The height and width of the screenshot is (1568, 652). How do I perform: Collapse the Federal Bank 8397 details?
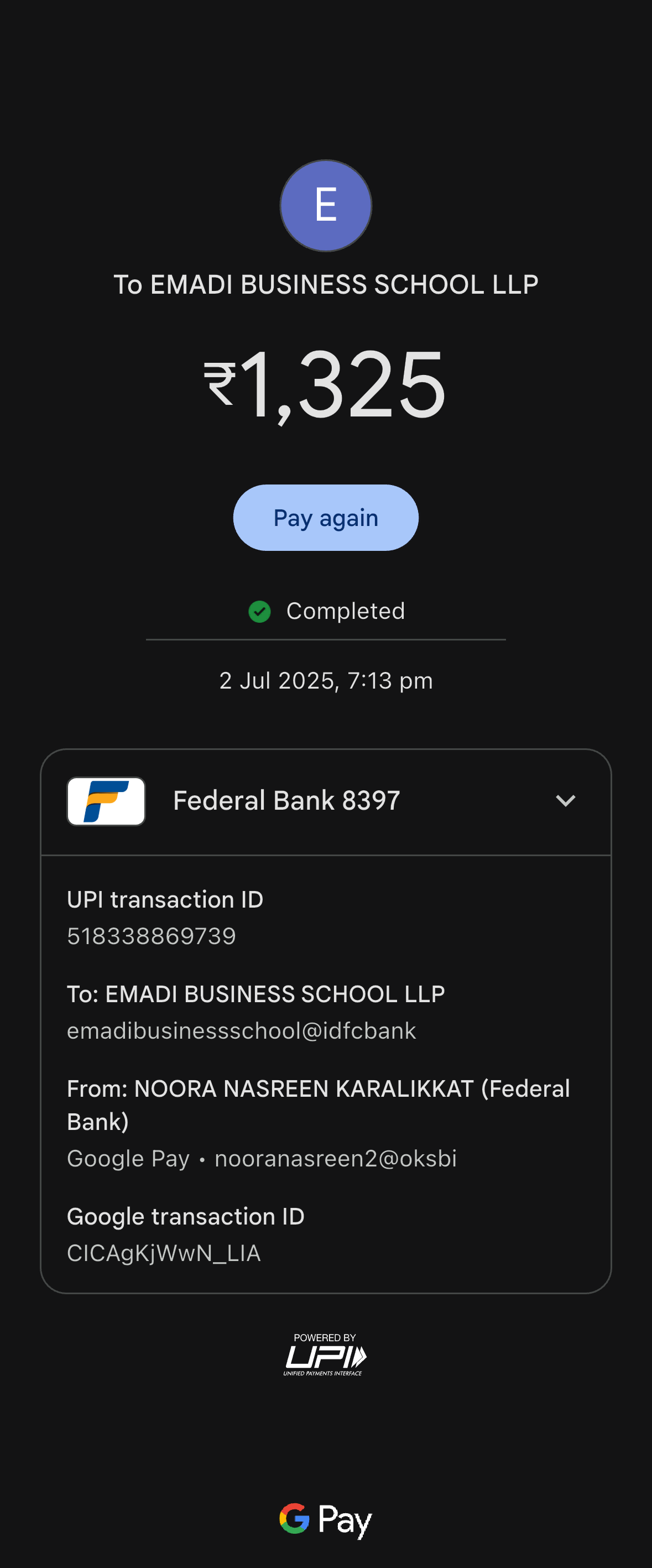click(x=565, y=801)
